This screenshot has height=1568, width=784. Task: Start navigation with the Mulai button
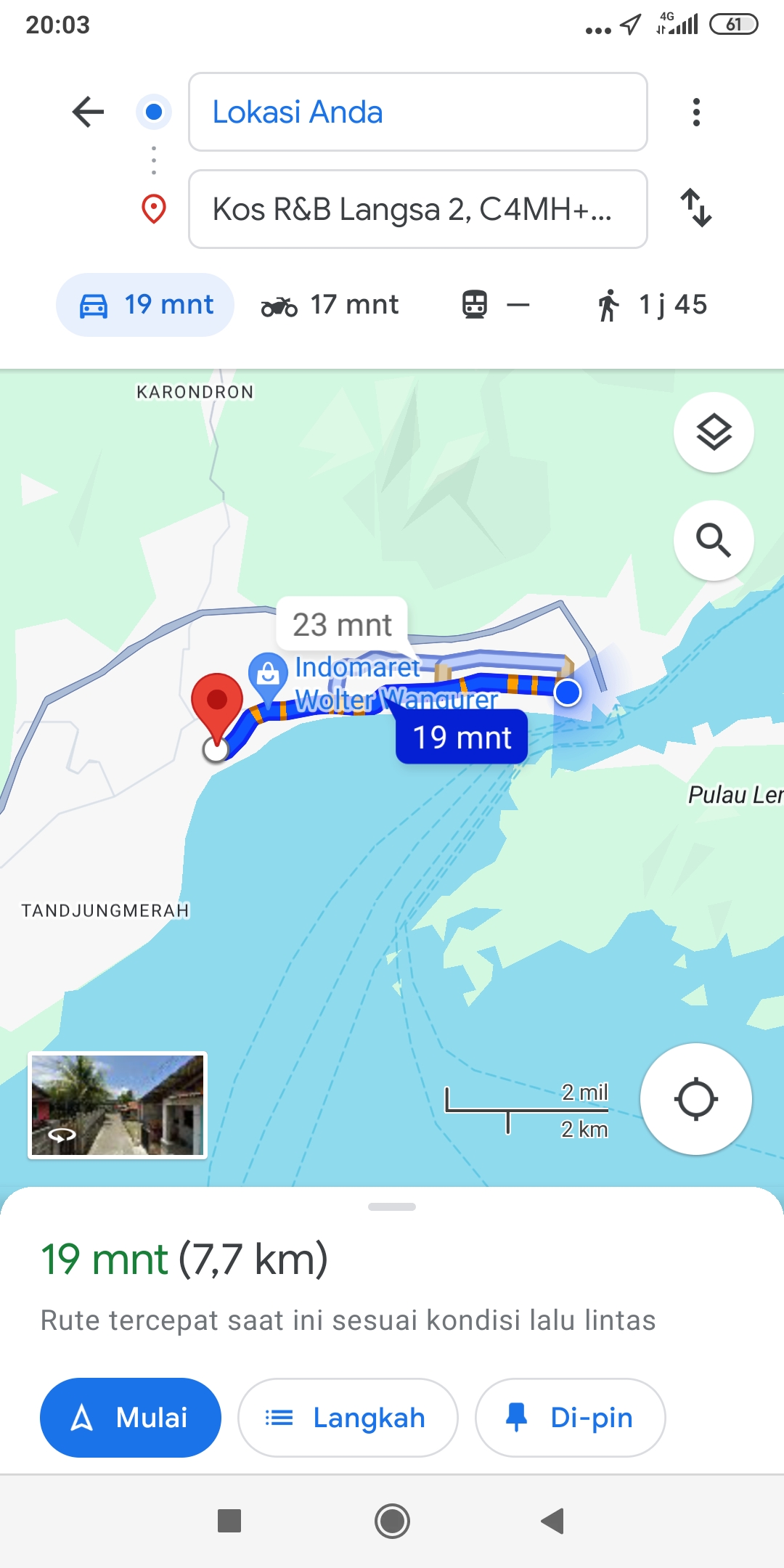131,1418
